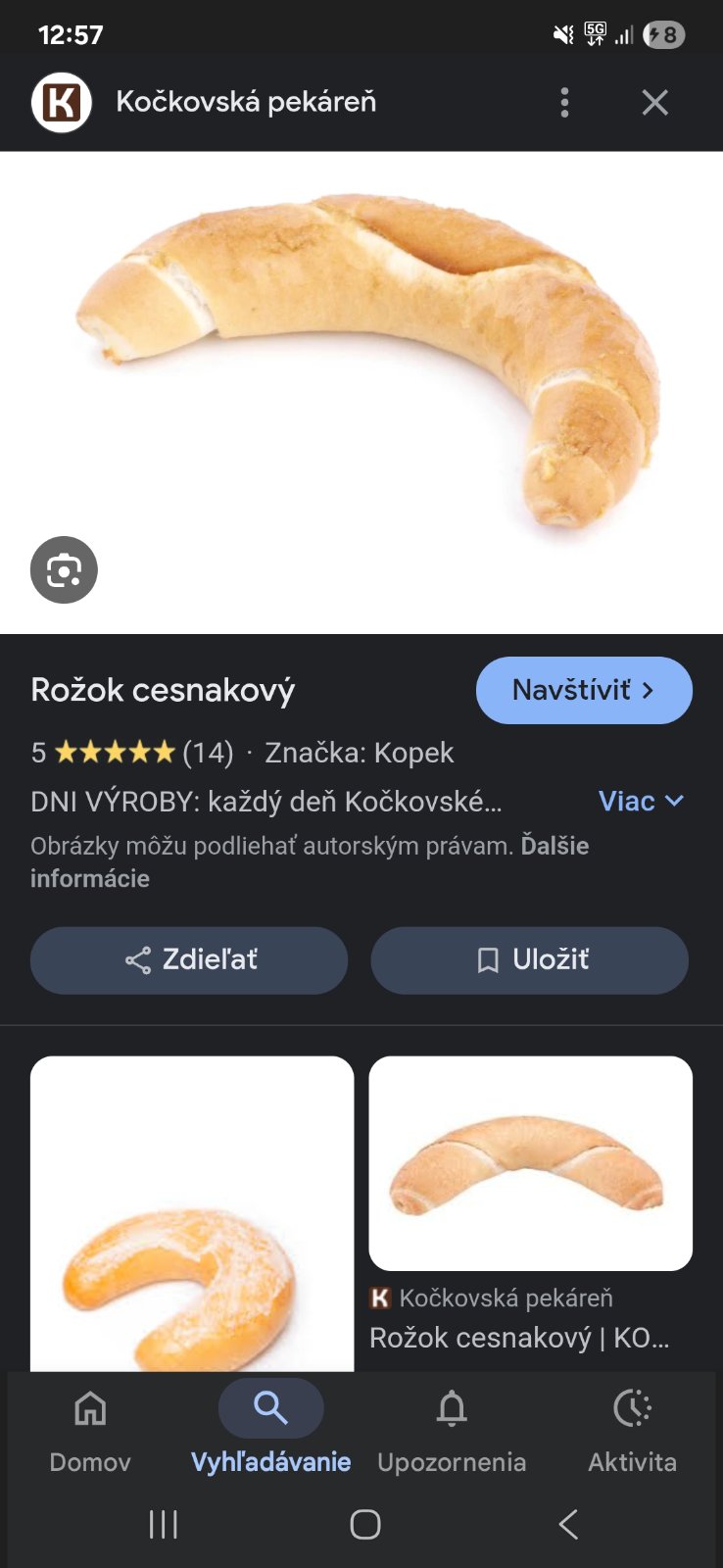
Task: Open the Rožok cesnakový | KO... result
Action: tap(519, 1338)
